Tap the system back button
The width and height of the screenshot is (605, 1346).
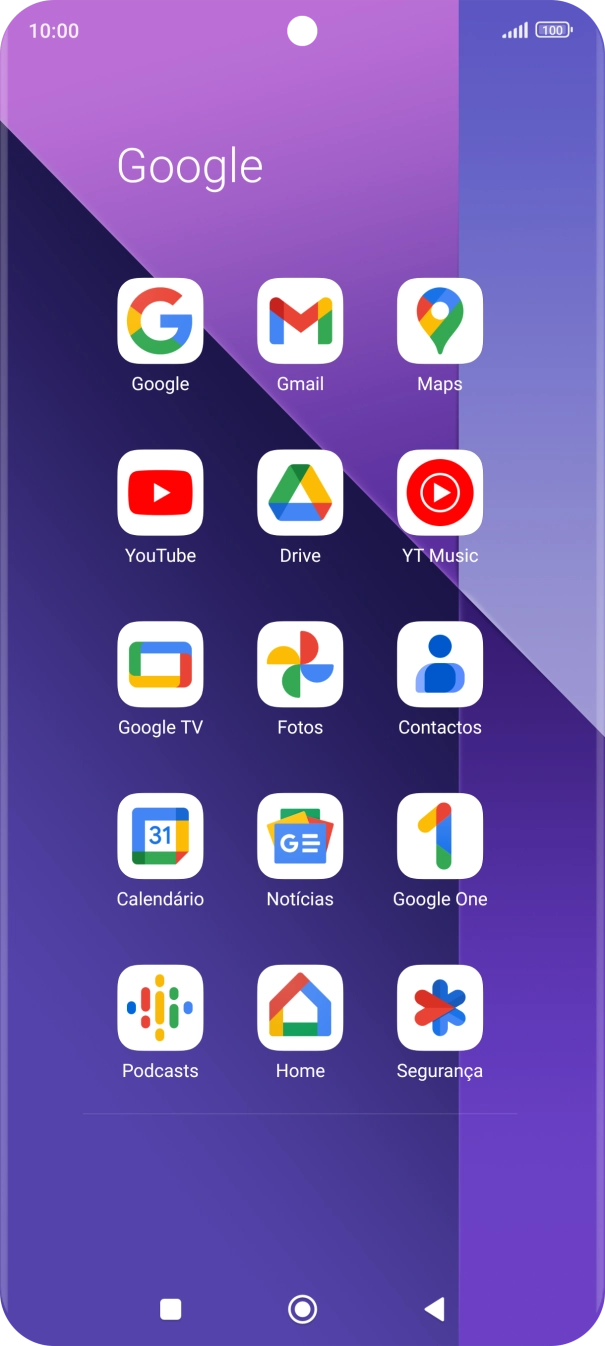434,1309
